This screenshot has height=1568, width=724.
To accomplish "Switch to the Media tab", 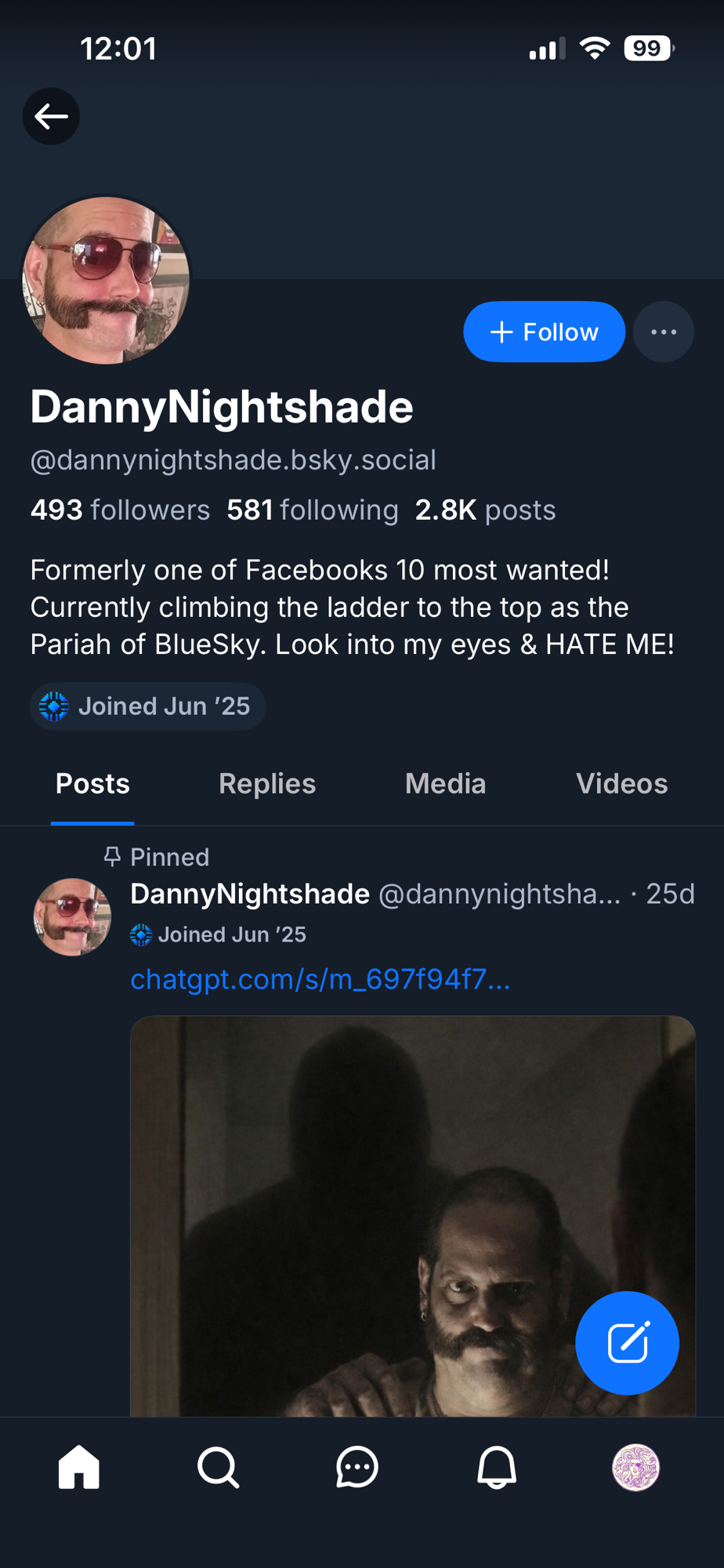I will 445,784.
